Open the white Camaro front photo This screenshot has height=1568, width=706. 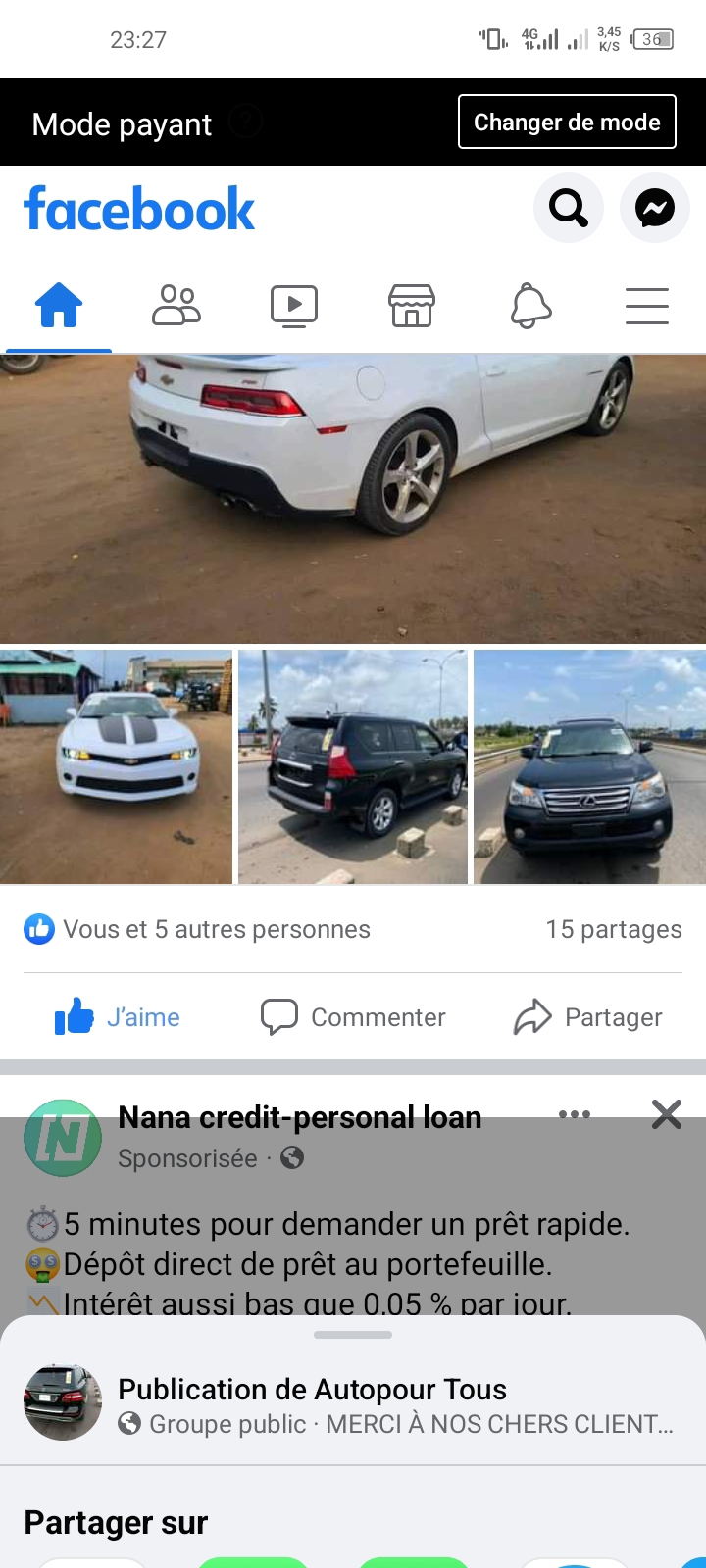coord(116,766)
